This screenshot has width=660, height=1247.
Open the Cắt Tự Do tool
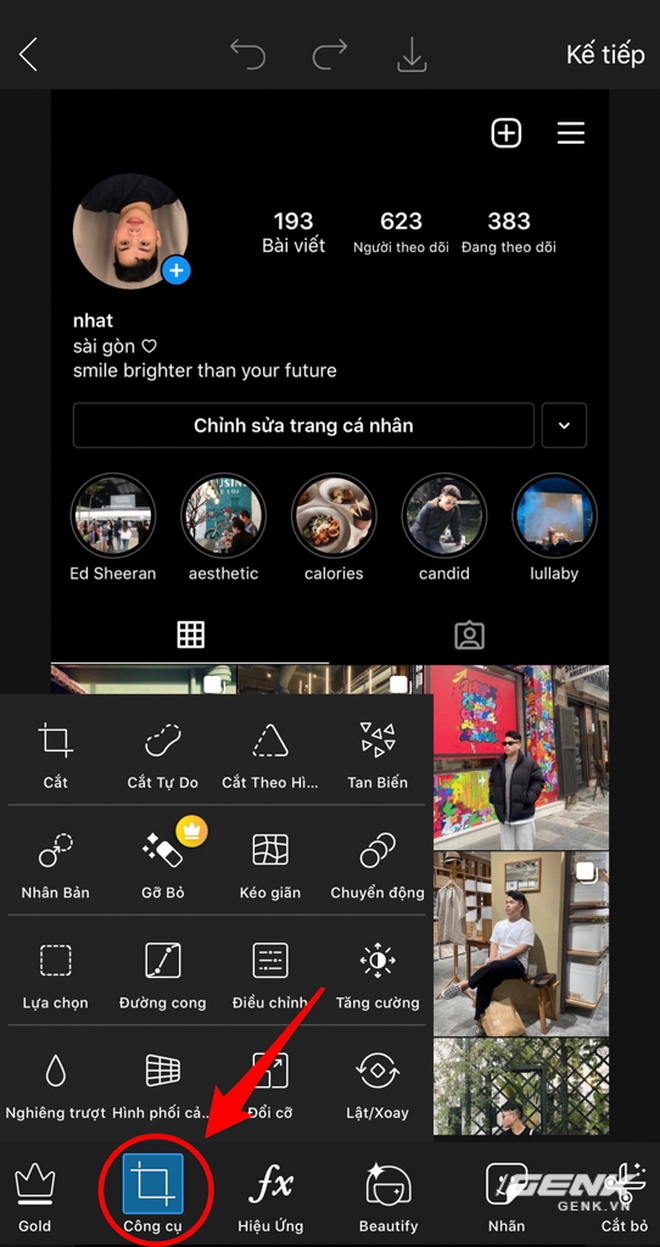(162, 755)
